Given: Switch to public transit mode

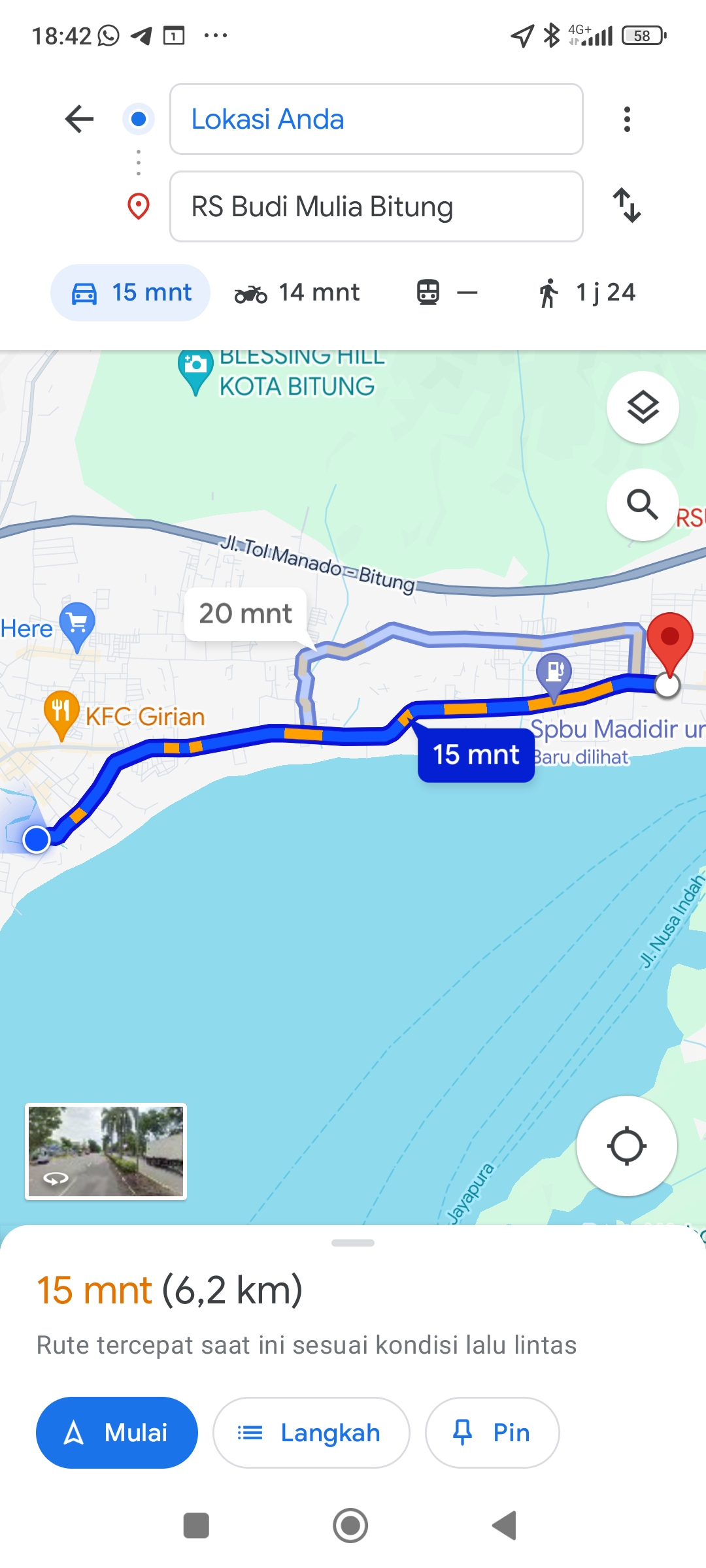Looking at the screenshot, I should 447,293.
